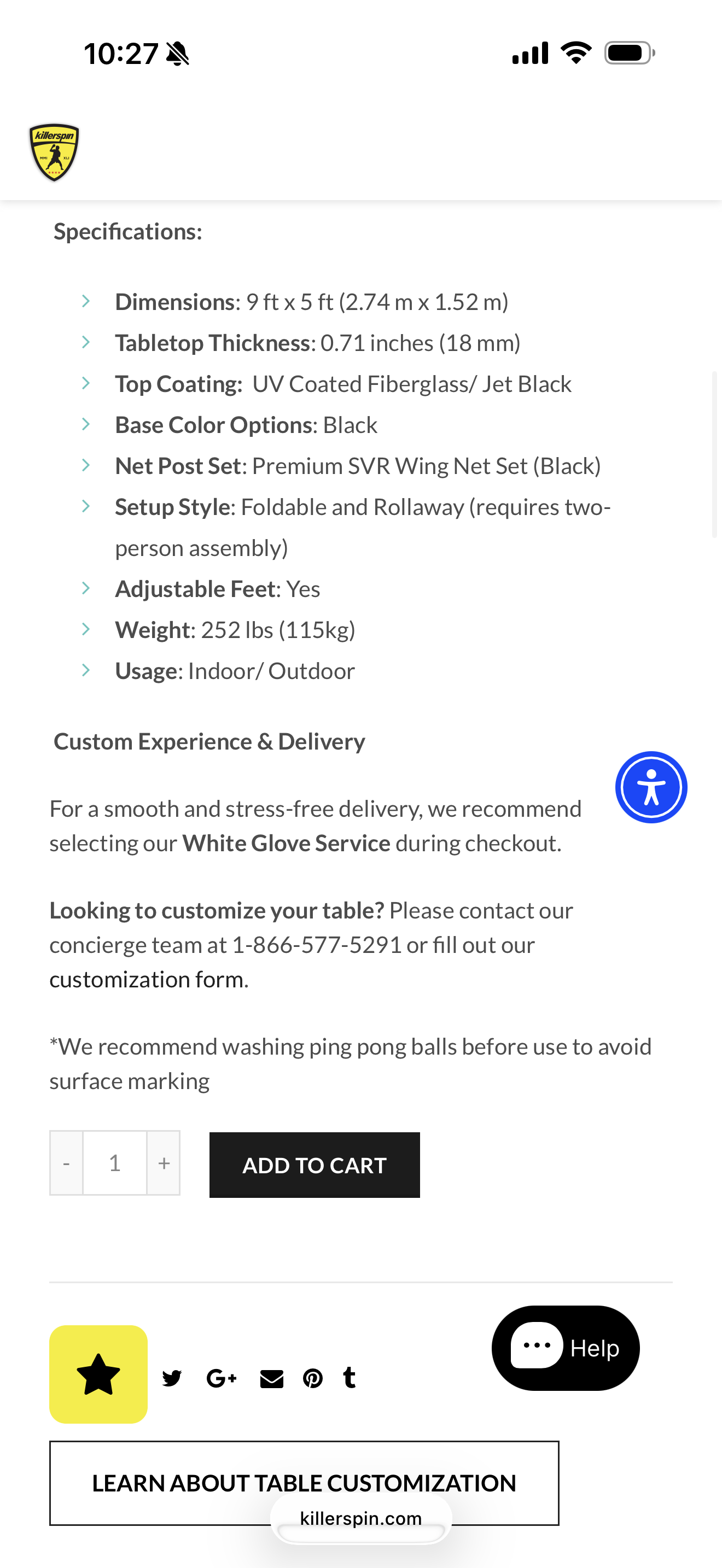This screenshot has height=1568, width=722.
Task: Share this product via email
Action: [271, 1378]
